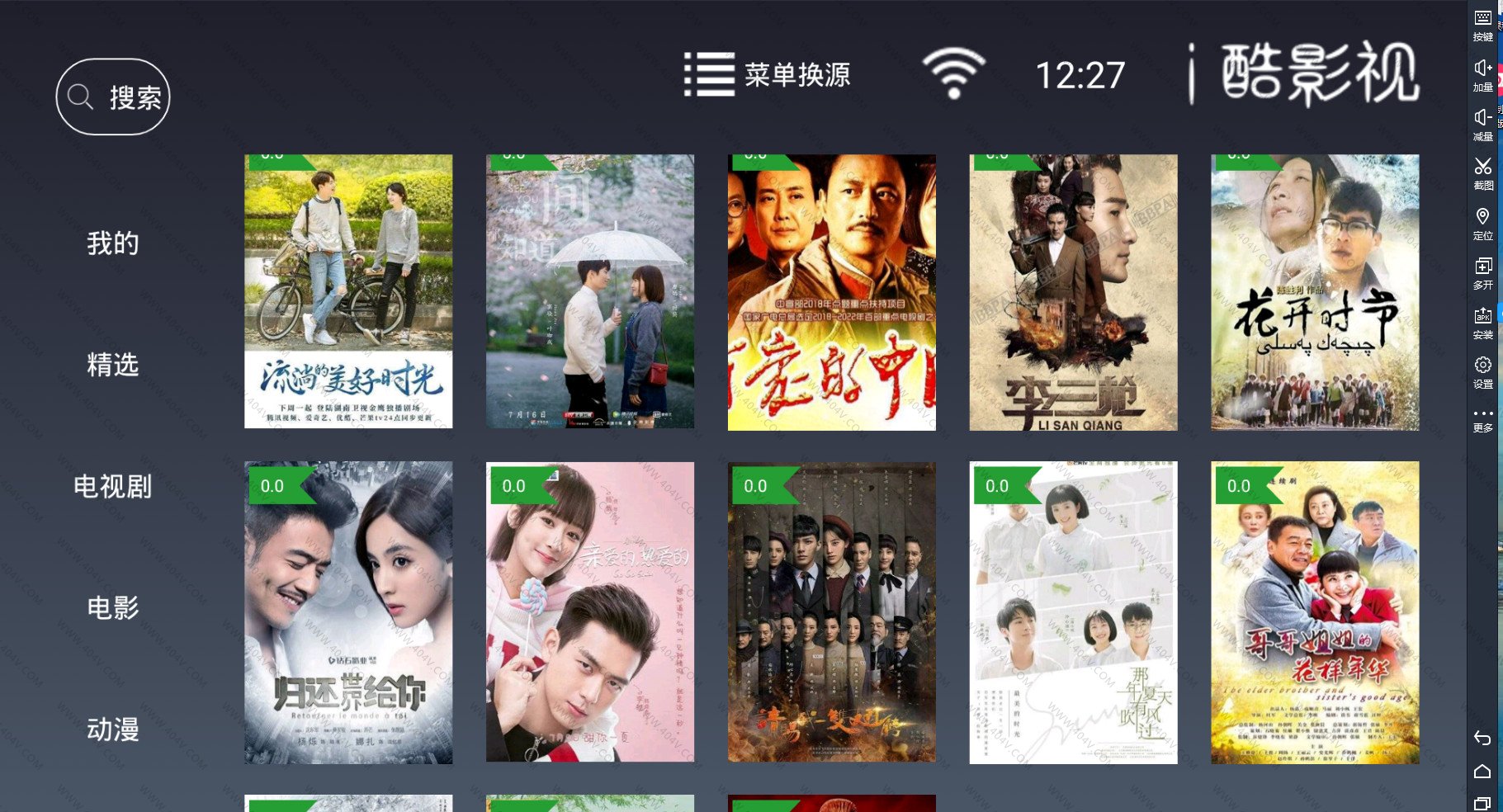Go back using the sidebar back arrow
1503x812 pixels.
pyautogui.click(x=1482, y=738)
